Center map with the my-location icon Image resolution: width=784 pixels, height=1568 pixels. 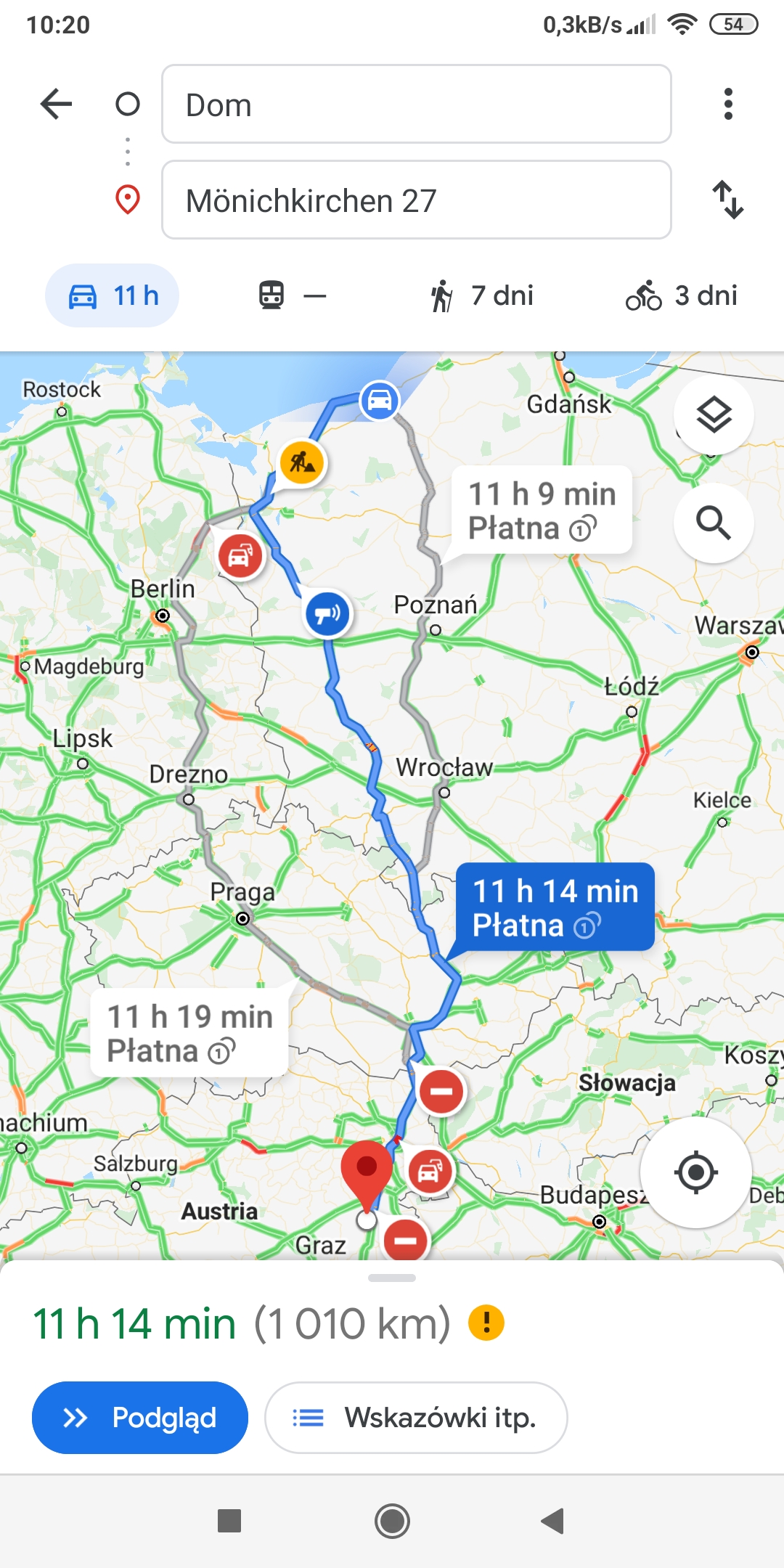point(695,1170)
